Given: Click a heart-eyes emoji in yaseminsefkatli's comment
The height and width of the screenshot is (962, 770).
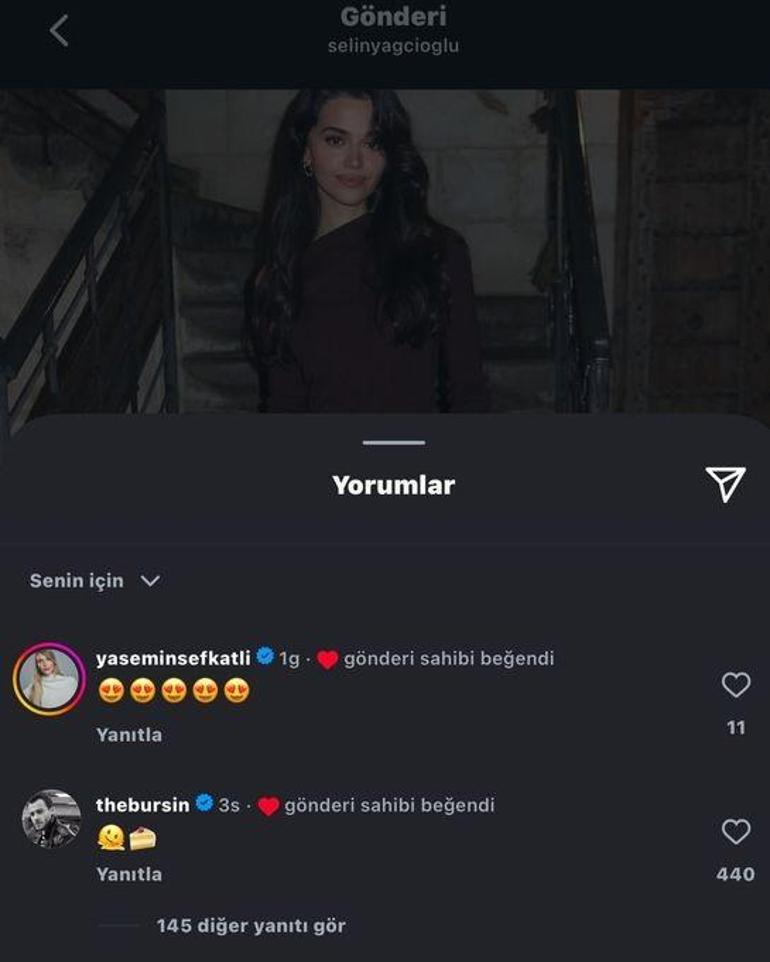Looking at the screenshot, I should pyautogui.click(x=109, y=688).
